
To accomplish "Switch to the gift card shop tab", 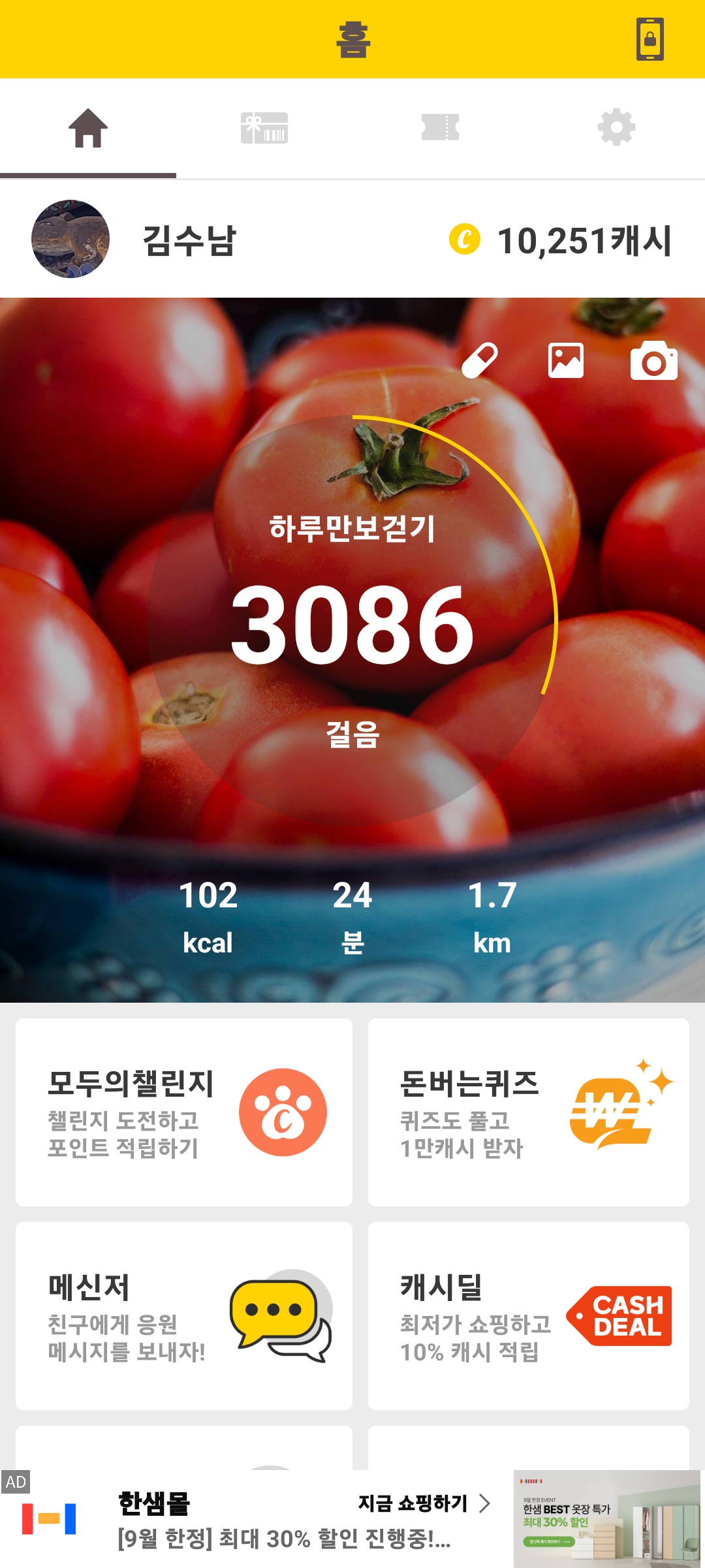I will (264, 128).
